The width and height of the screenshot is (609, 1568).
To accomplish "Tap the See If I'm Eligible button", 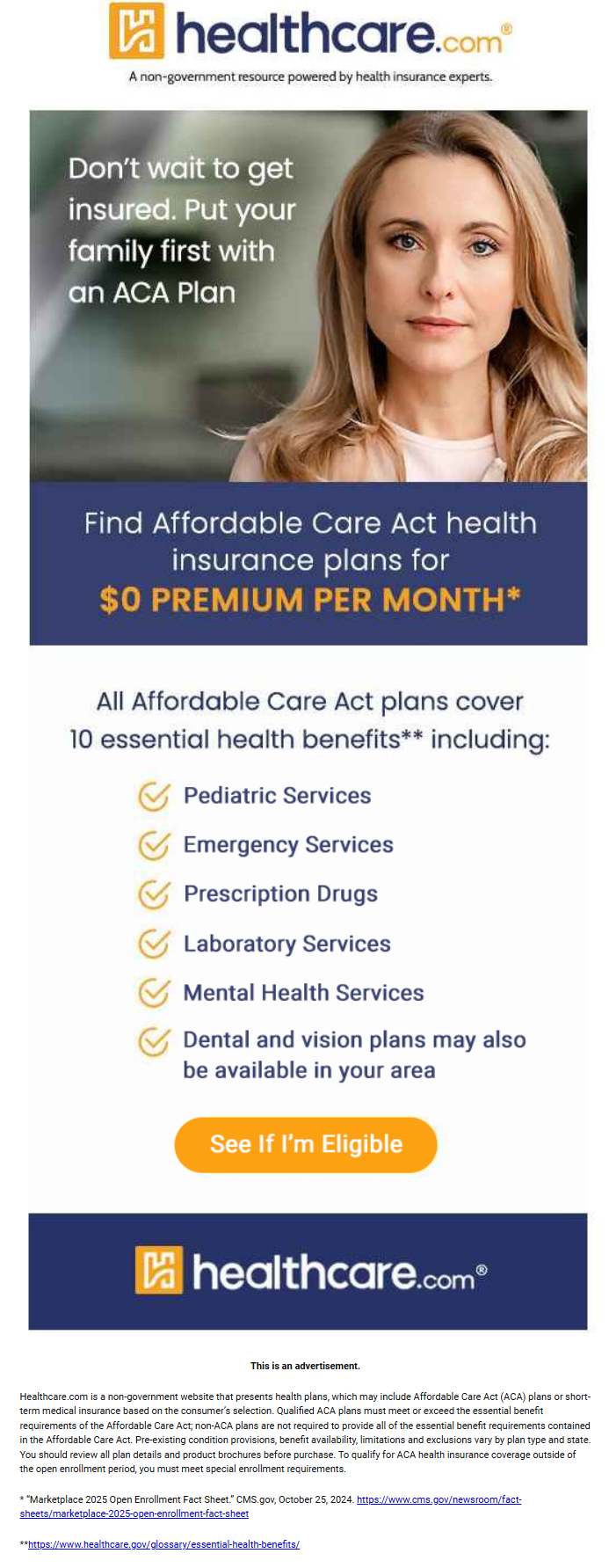I will (x=306, y=1144).
